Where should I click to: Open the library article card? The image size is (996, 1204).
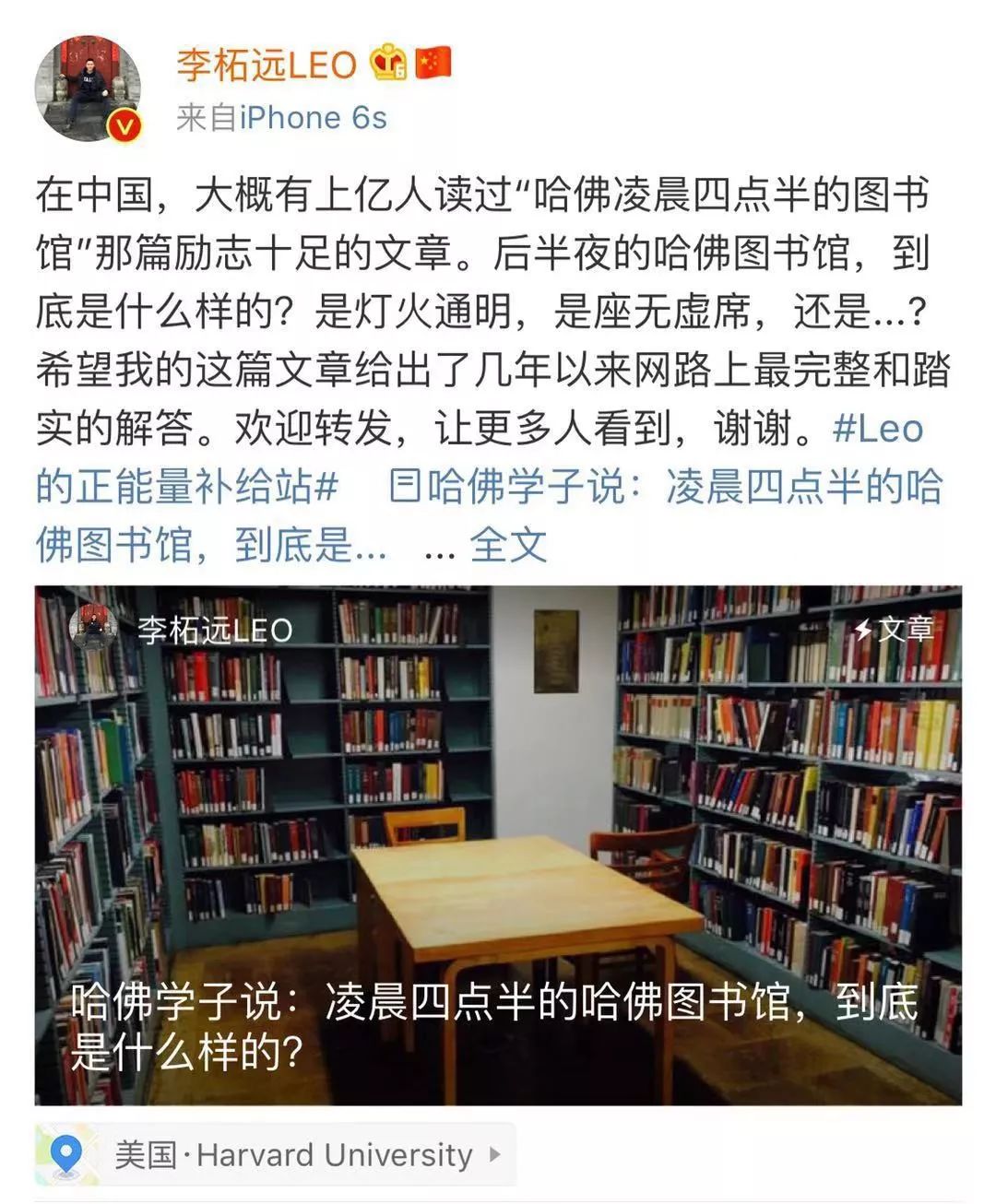coord(498,844)
